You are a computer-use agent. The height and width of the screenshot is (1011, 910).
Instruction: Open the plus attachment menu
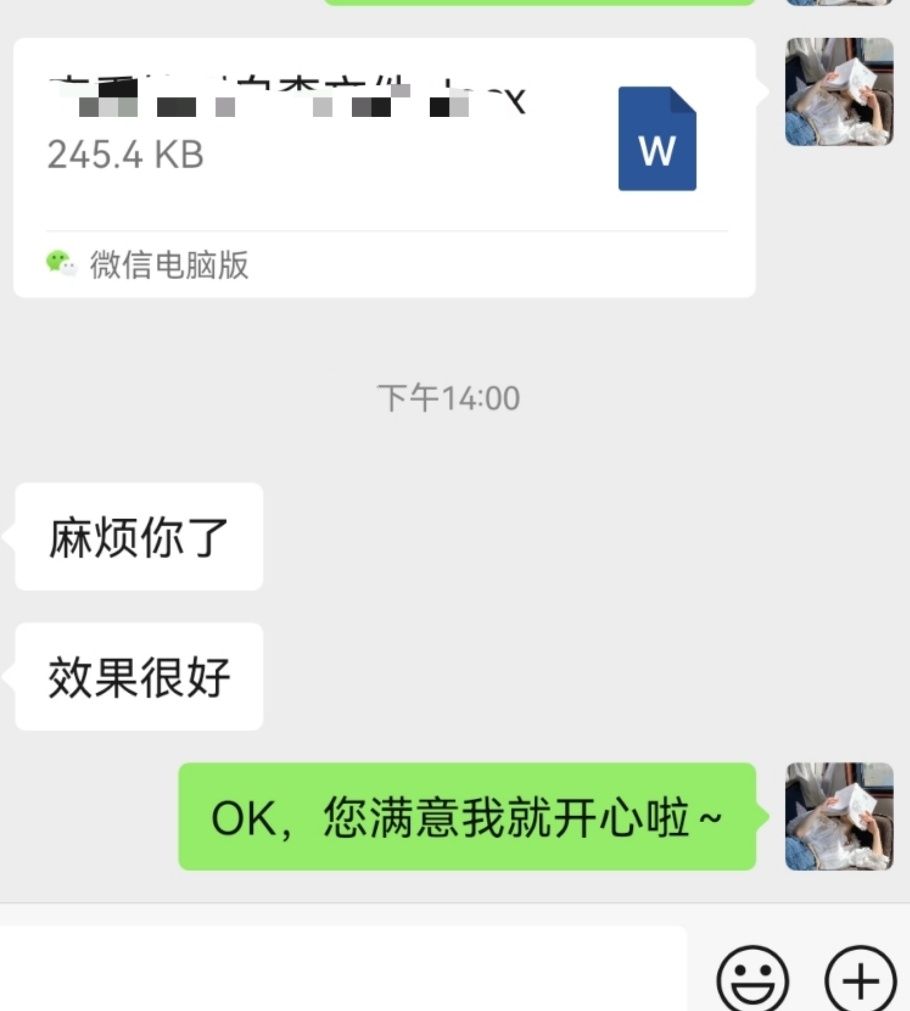pos(860,979)
